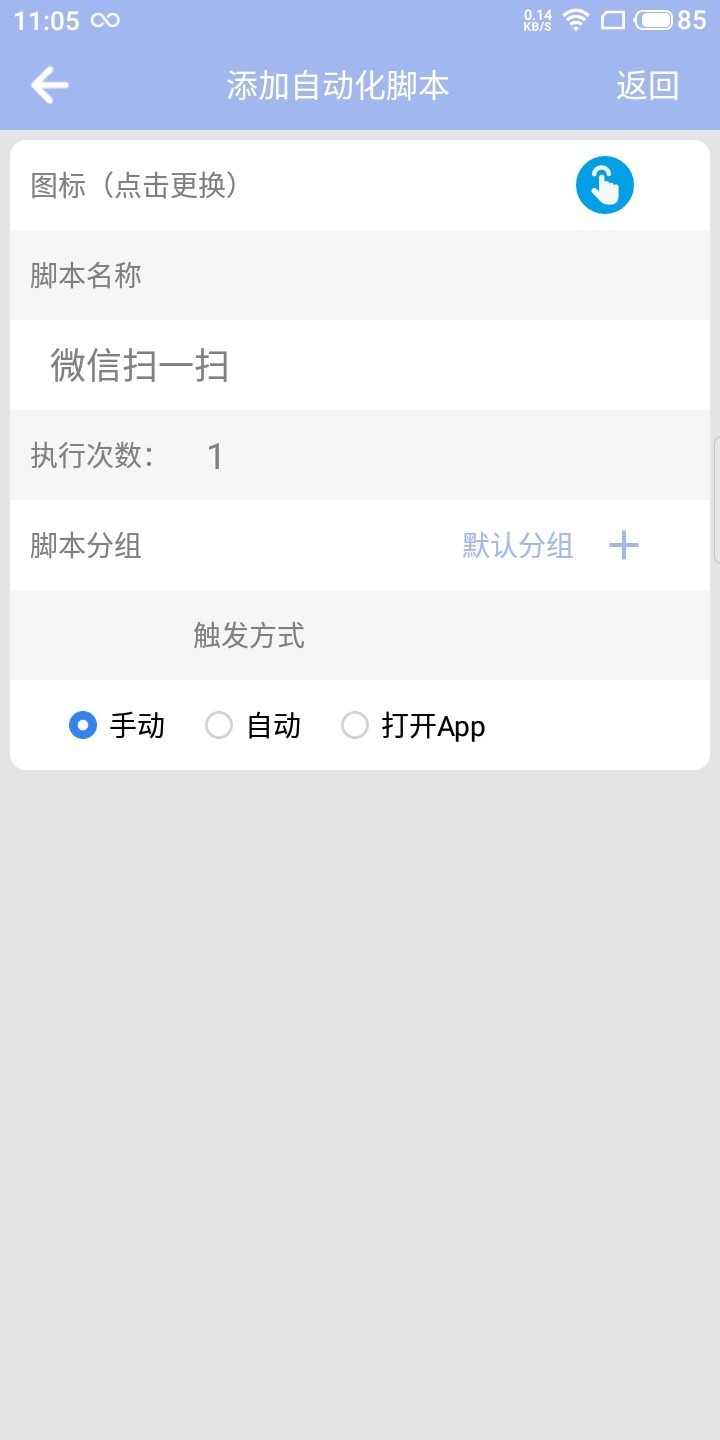
Task: Open the 默认分组 group selector
Action: point(516,545)
